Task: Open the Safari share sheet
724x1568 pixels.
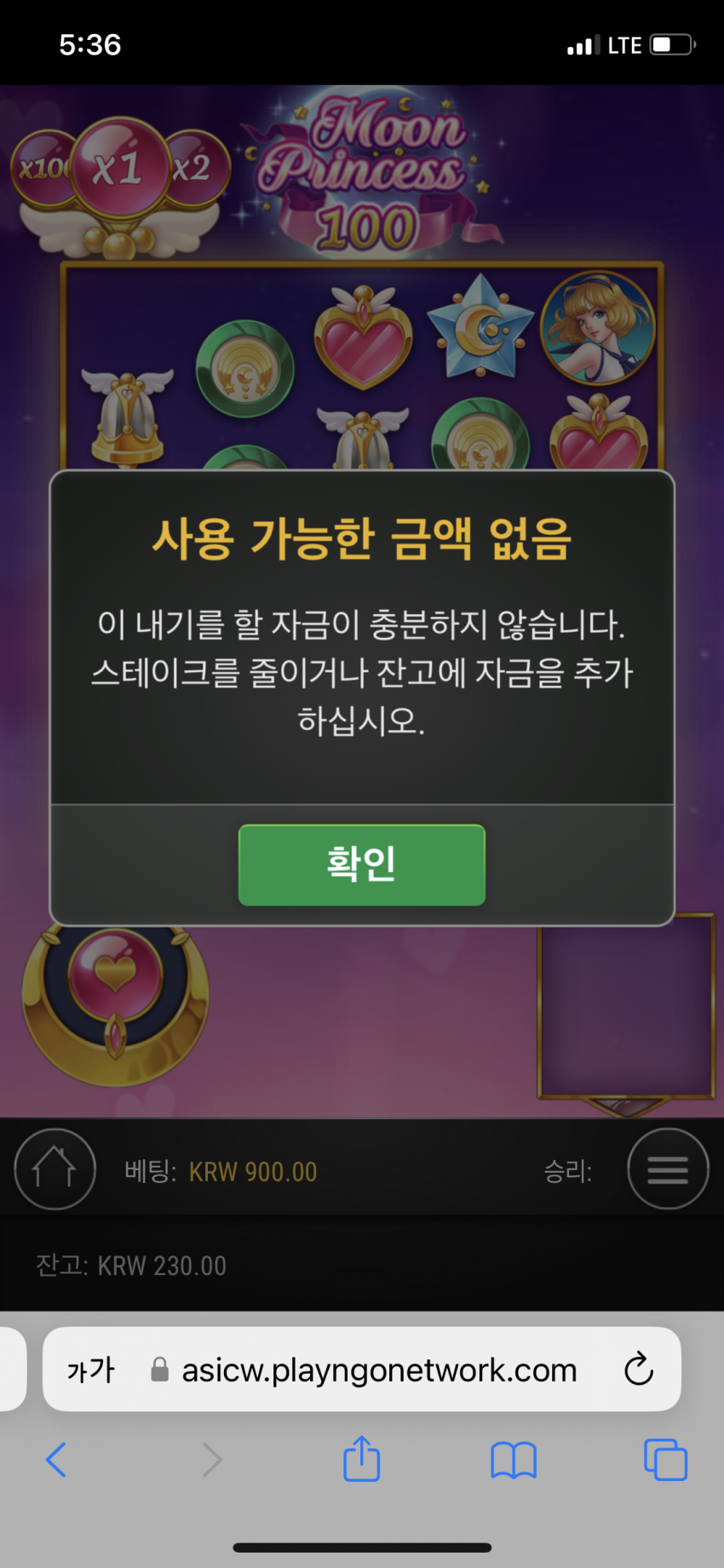Action: 361,1458
